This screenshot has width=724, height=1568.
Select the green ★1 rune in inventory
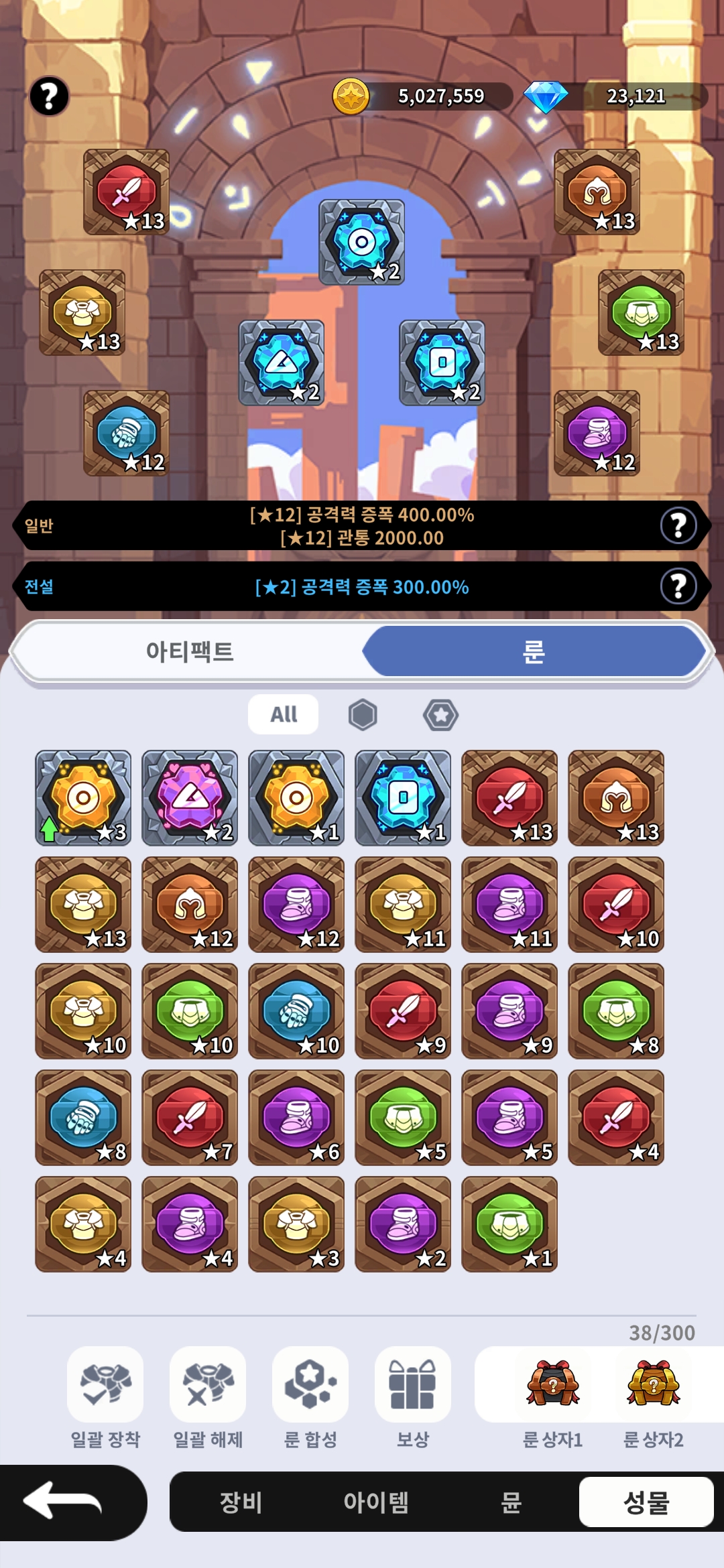(x=509, y=1224)
